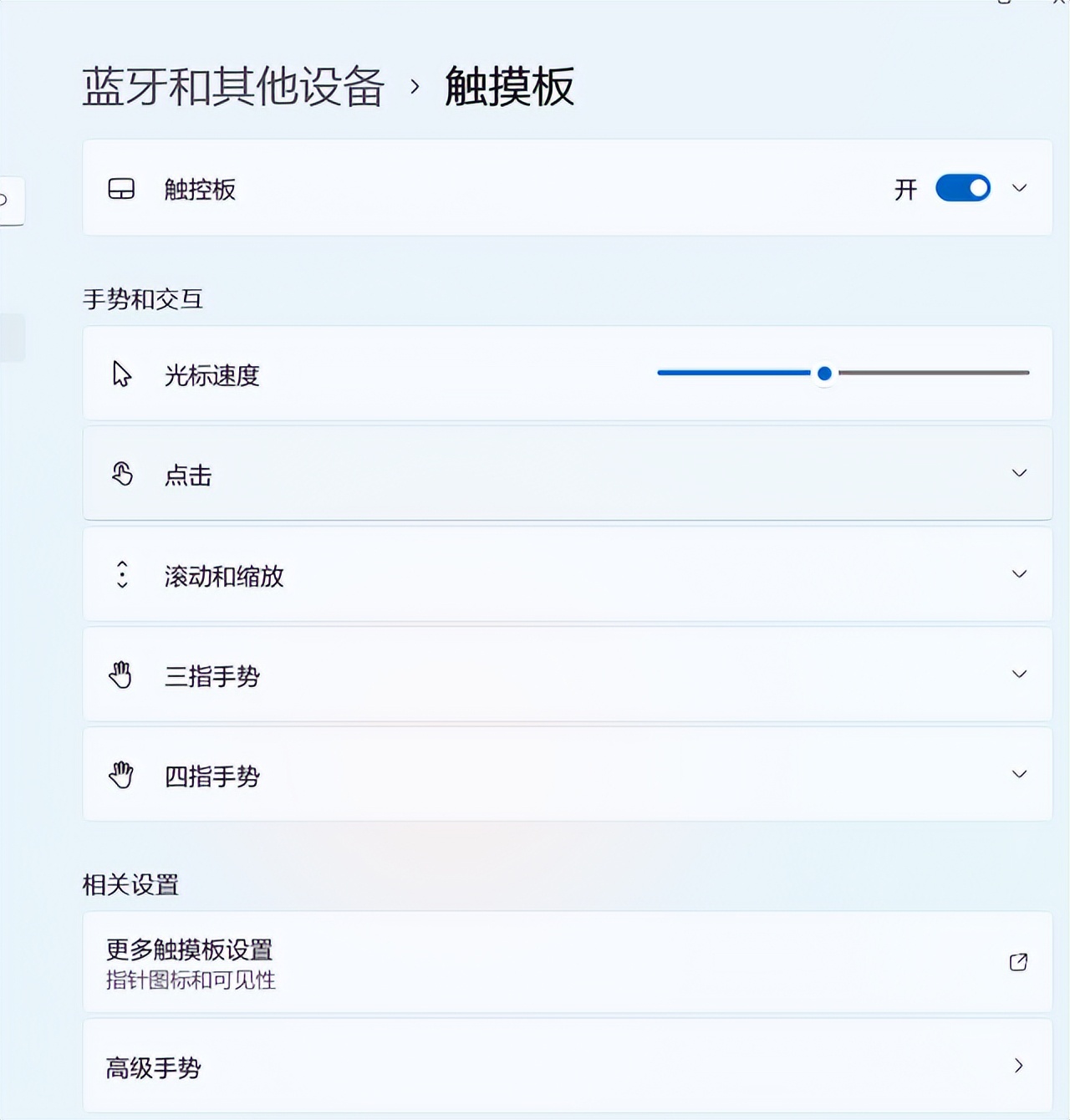Screen dimensions: 1070x1120
Task: Click the 触摸板 breadcrumb title
Action: click(510, 87)
